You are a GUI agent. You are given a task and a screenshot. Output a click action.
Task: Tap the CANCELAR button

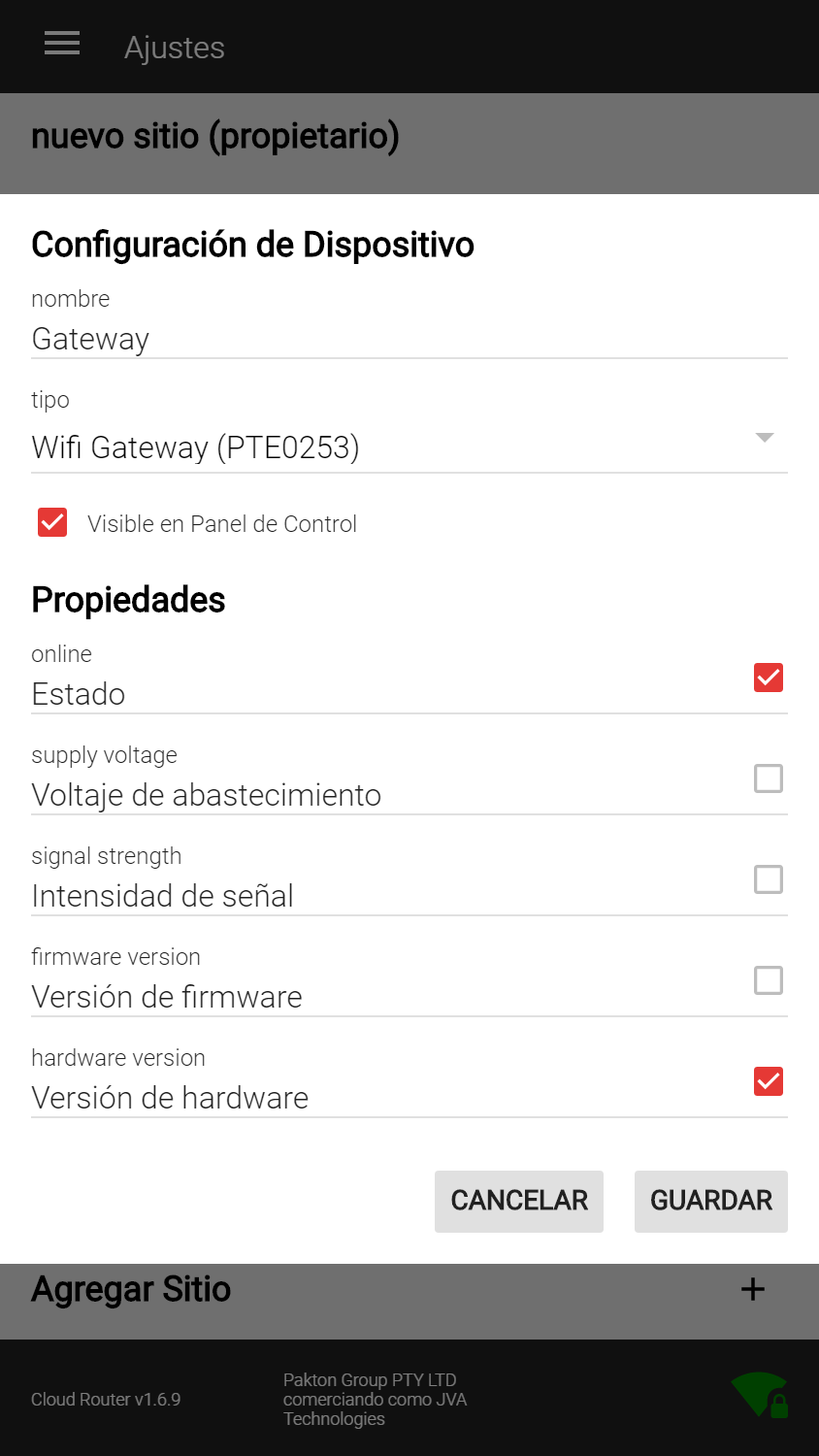(x=519, y=1202)
